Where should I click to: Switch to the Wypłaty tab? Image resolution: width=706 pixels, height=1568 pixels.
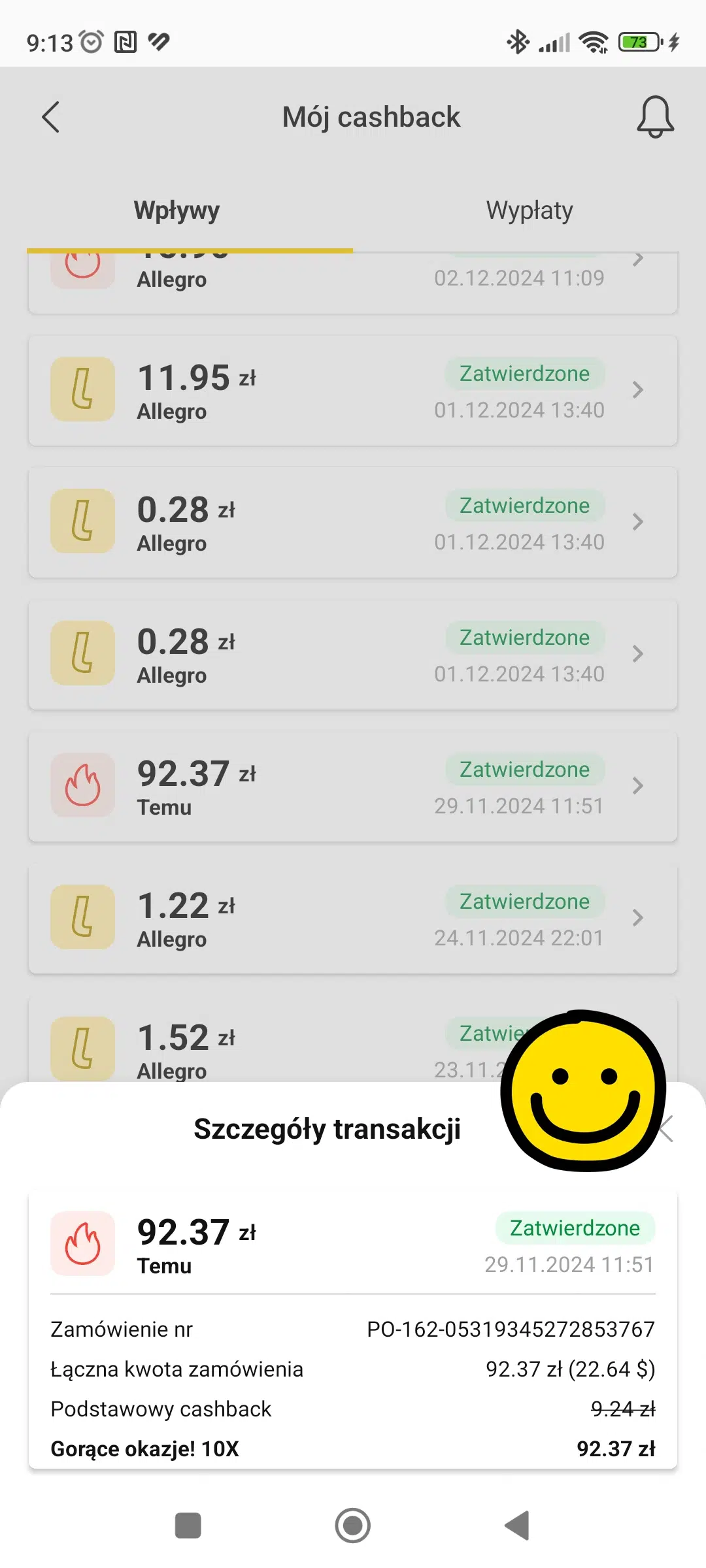pos(529,210)
